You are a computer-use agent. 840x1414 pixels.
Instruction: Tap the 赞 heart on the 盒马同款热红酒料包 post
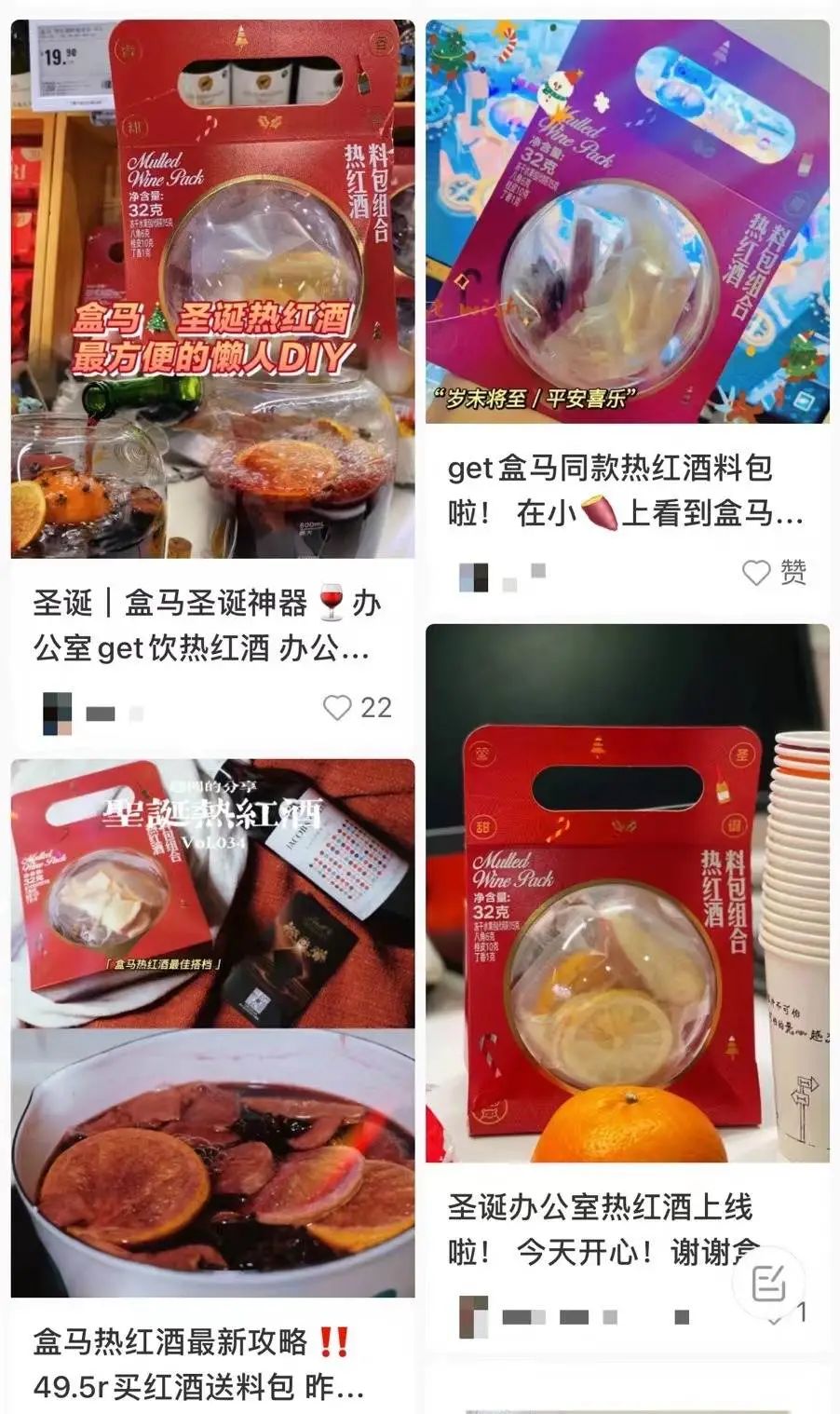(756, 573)
